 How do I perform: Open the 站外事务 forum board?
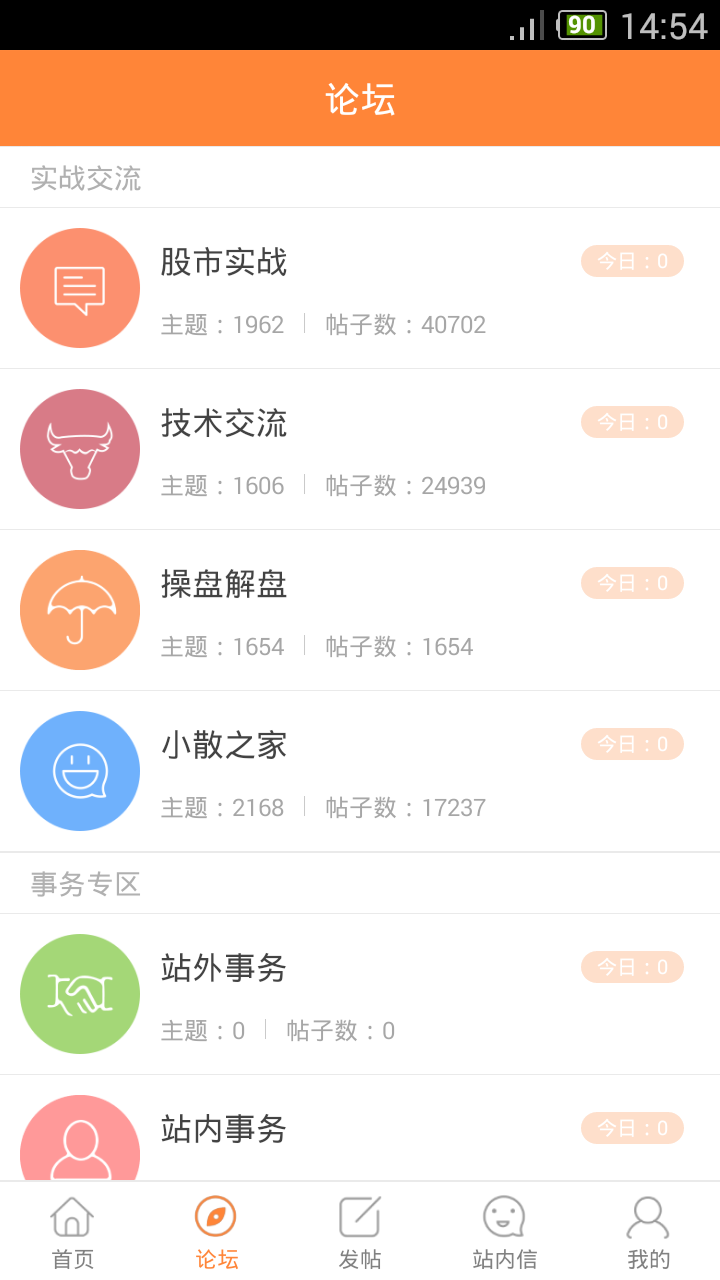point(360,994)
